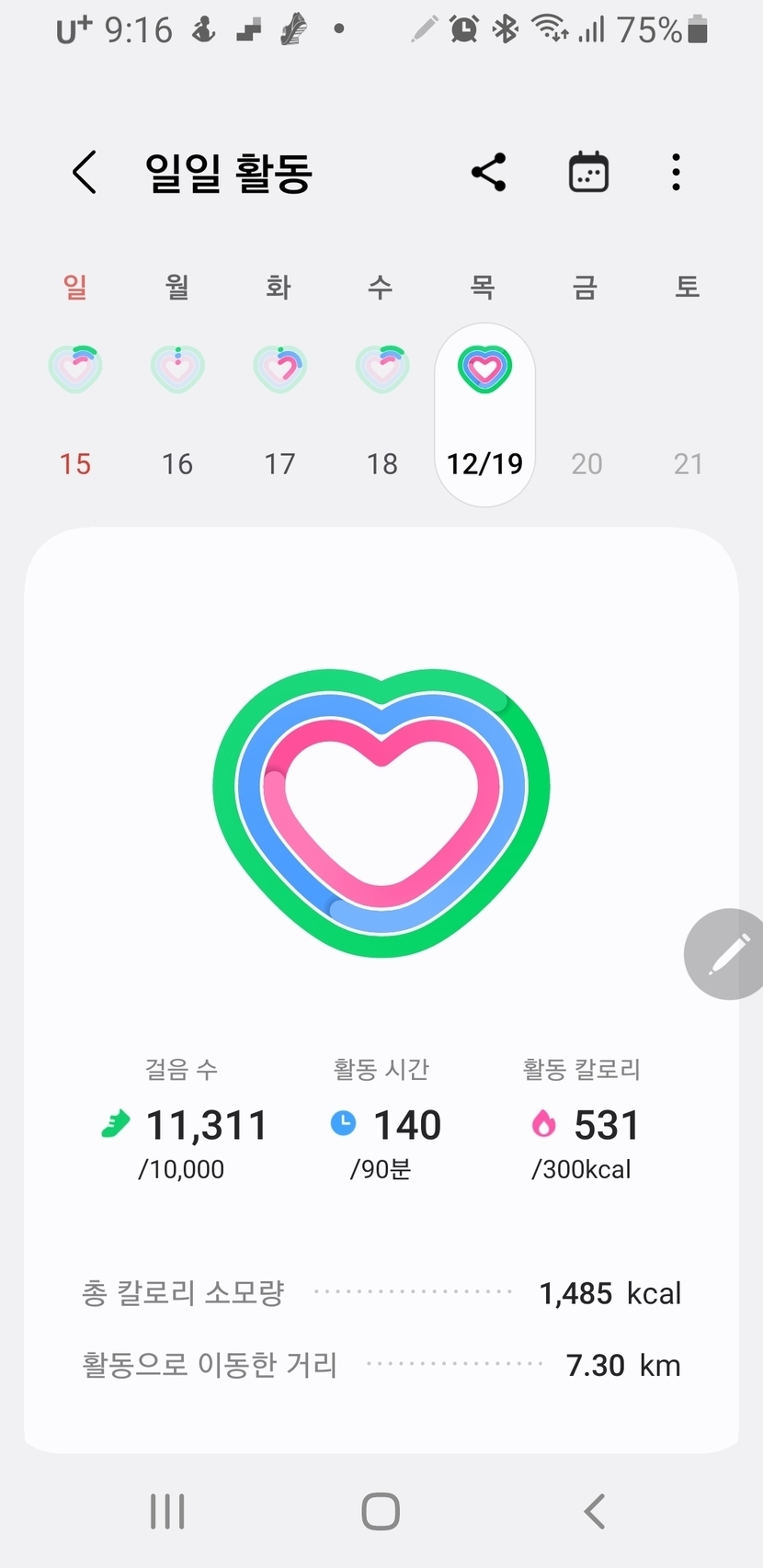Open the 활동 칼로리 calories details
Viewport: 763px width, 1568px height.
582,1123
